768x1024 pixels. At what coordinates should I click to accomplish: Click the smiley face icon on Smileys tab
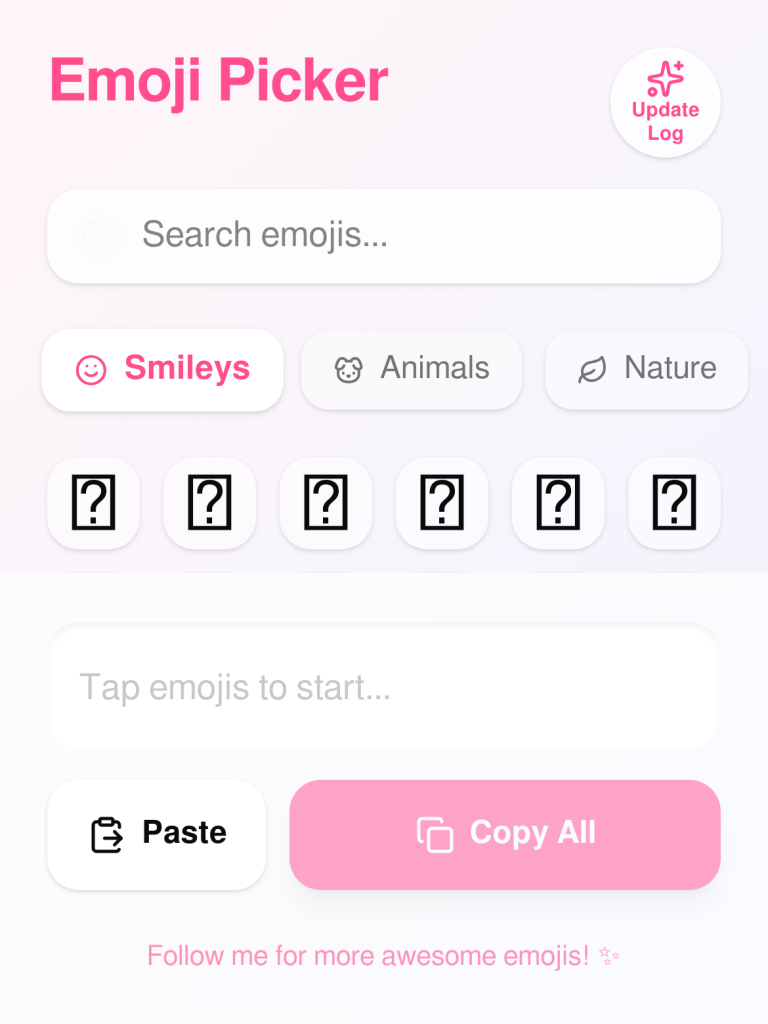pos(90,369)
